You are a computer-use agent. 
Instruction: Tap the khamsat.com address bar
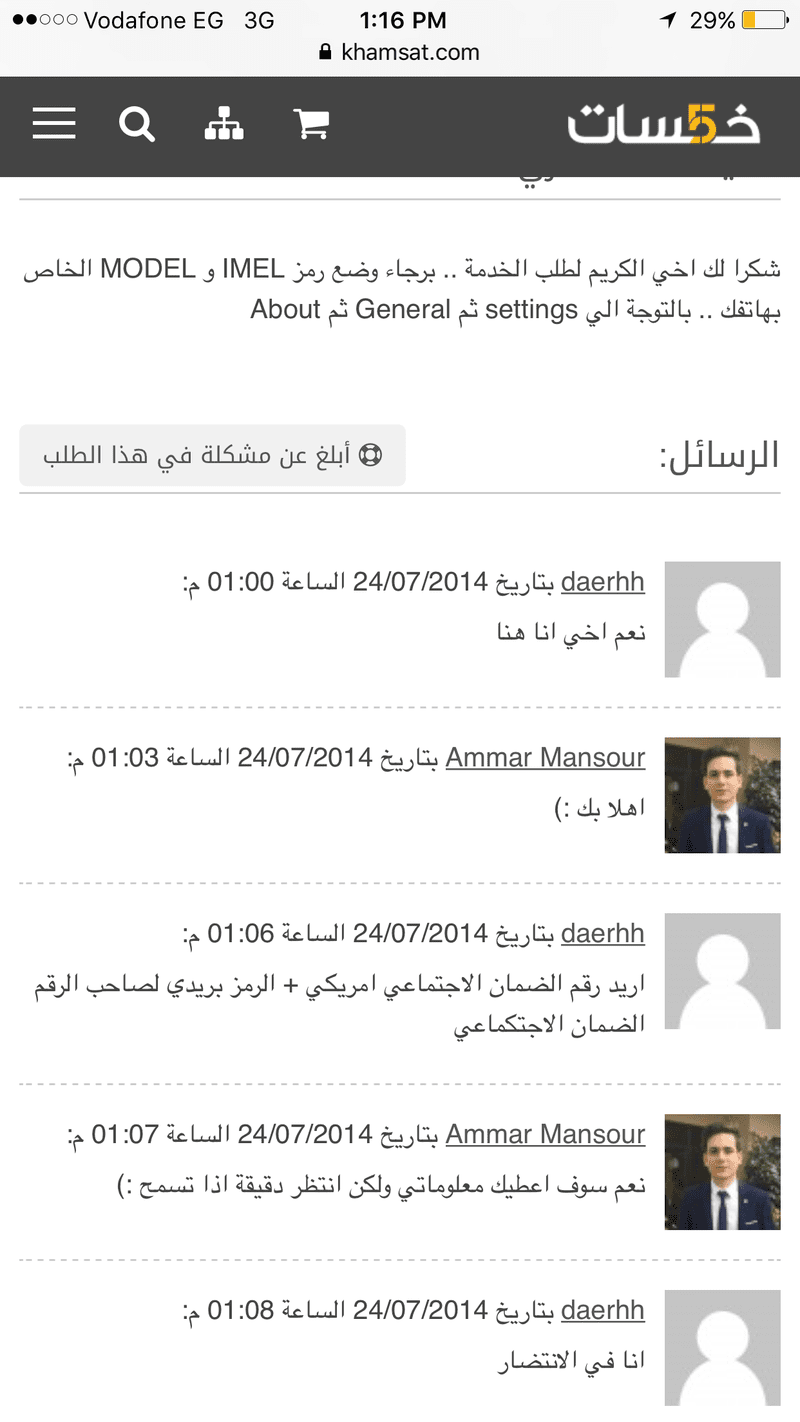coord(400,52)
